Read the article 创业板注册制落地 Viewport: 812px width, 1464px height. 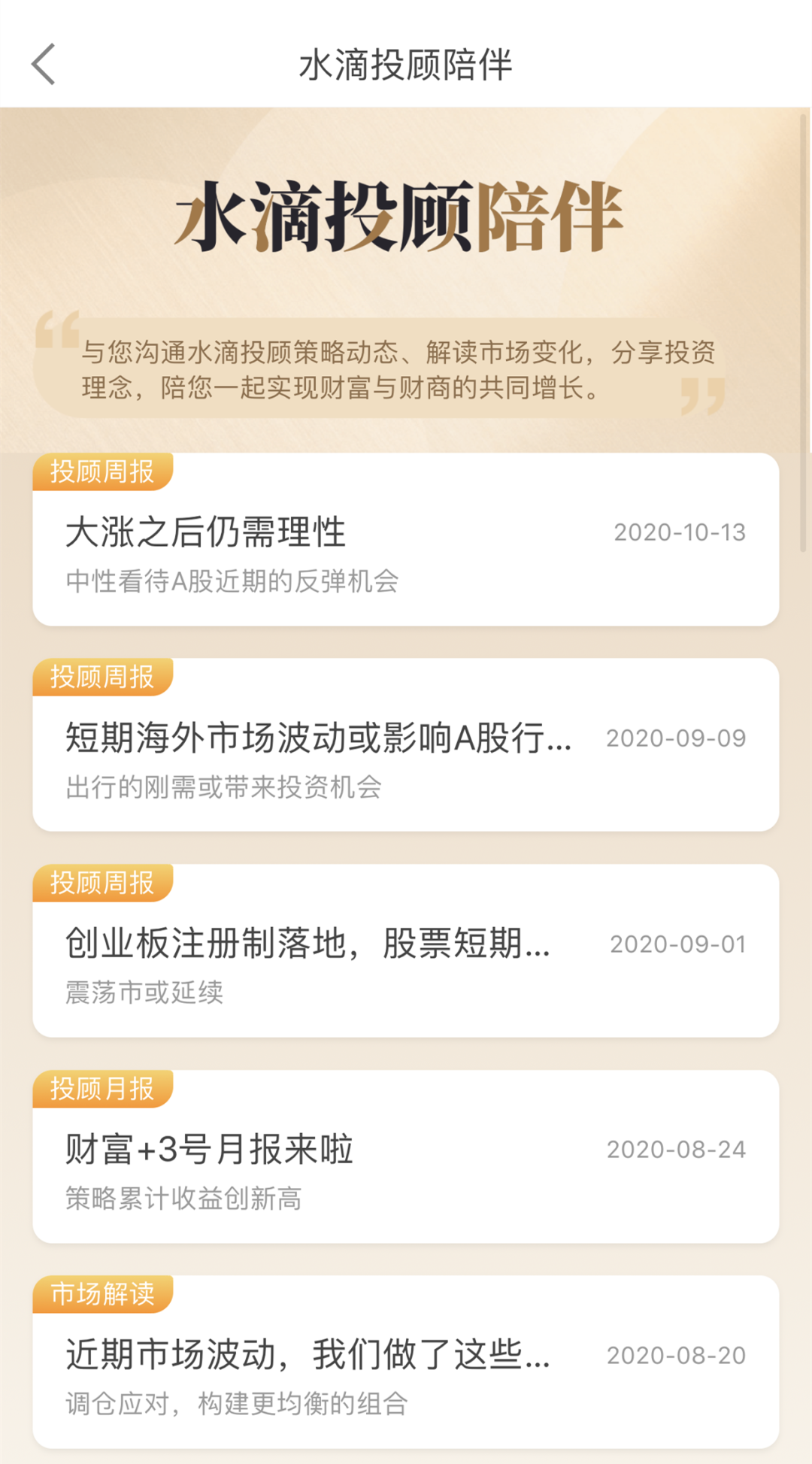[x=405, y=960]
